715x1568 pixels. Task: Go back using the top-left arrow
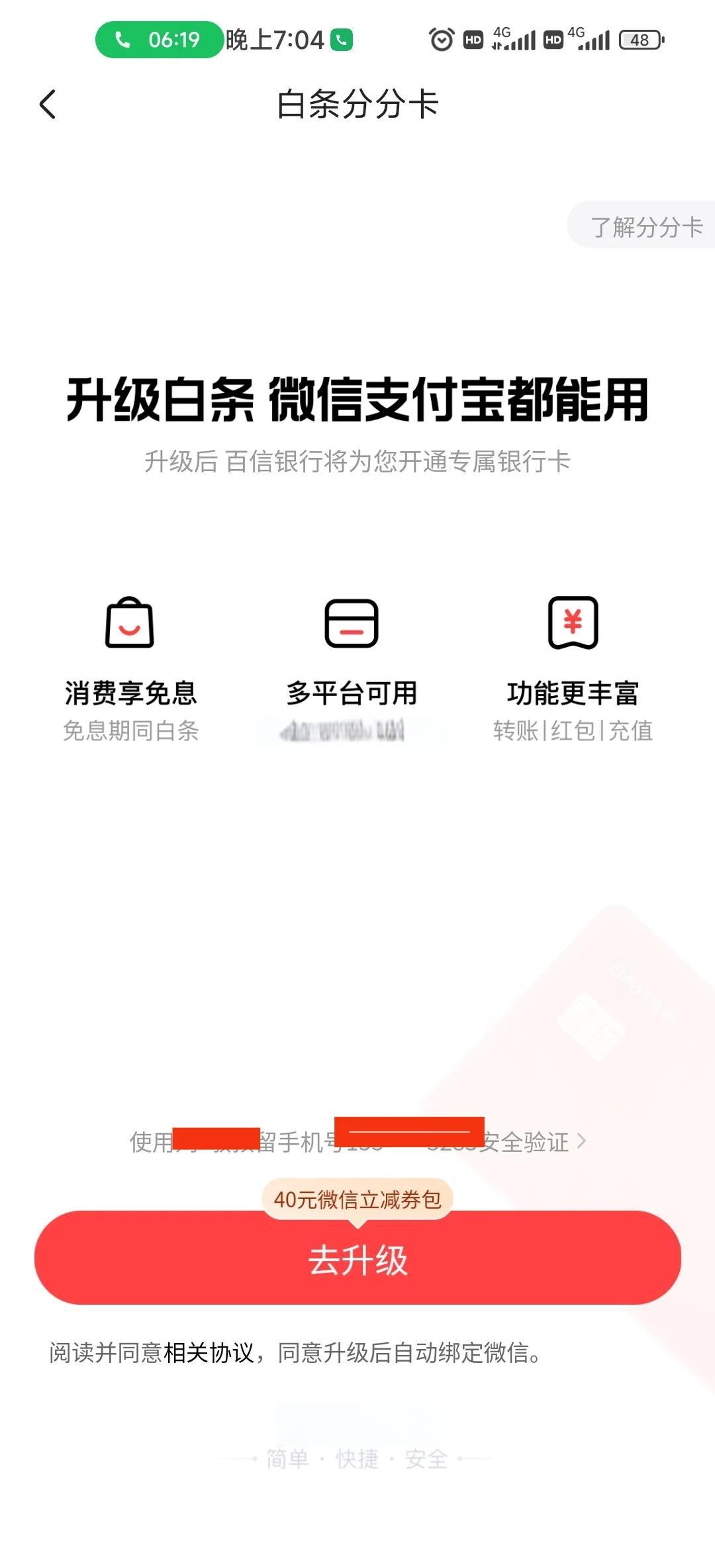(48, 105)
